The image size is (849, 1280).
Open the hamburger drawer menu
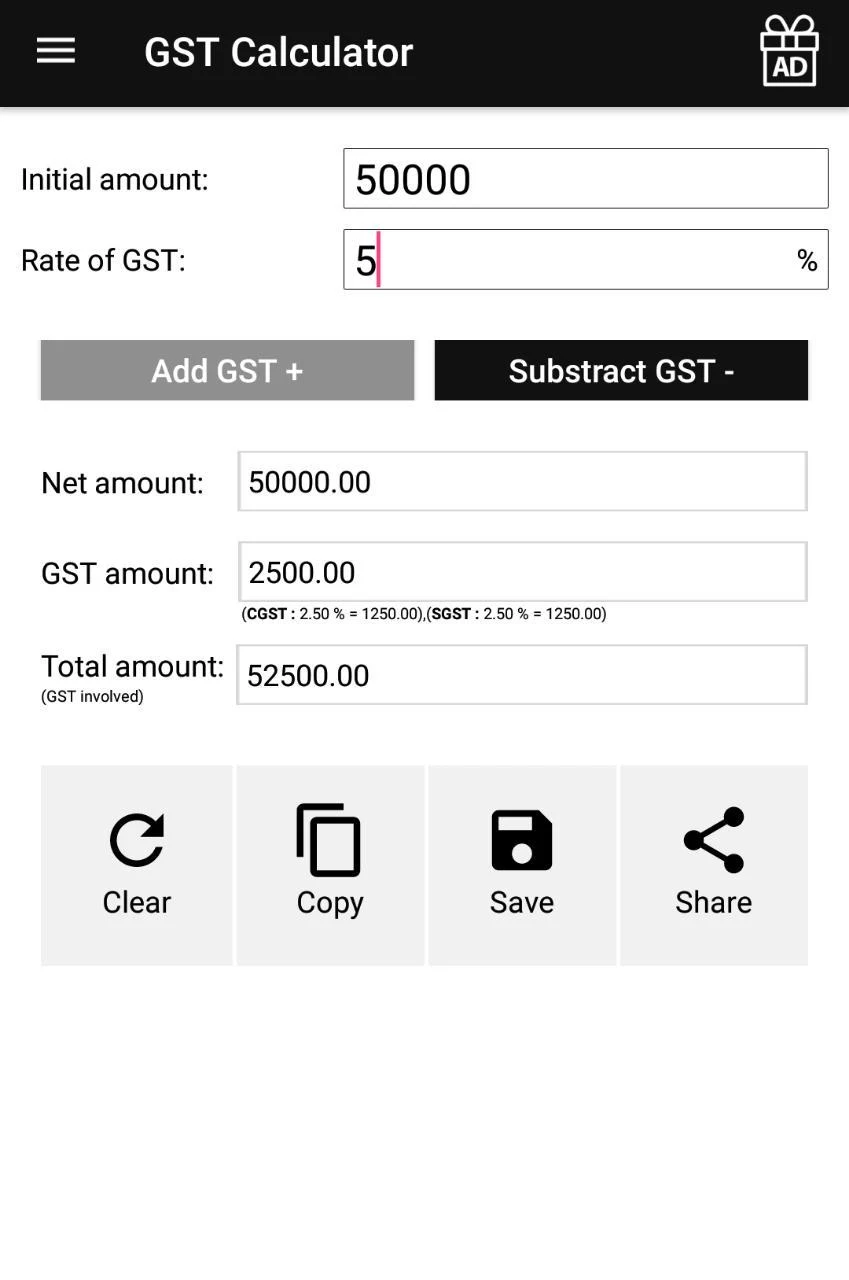[56, 52]
